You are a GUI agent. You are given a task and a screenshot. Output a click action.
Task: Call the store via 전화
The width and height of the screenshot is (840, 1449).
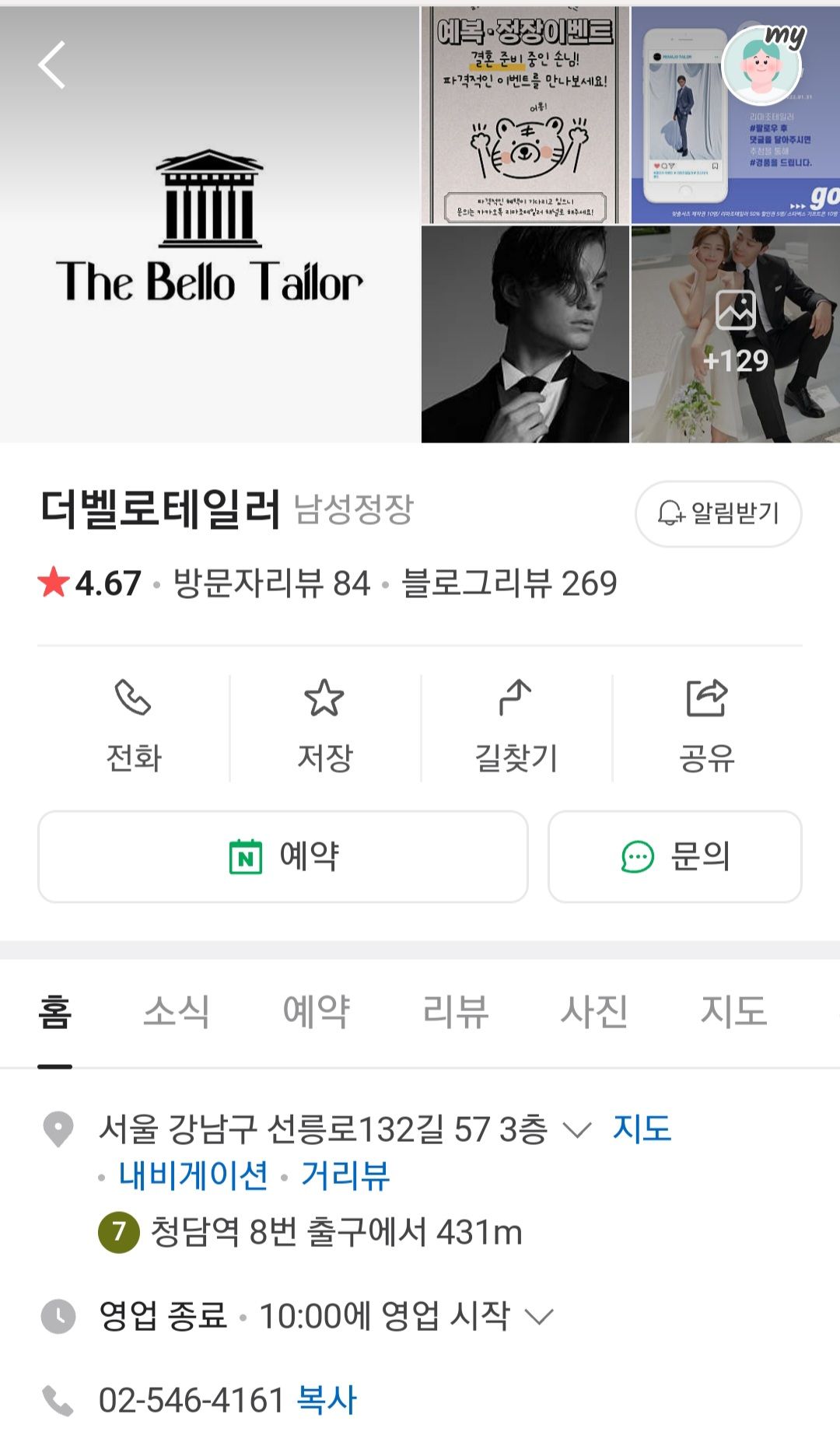coord(134,727)
